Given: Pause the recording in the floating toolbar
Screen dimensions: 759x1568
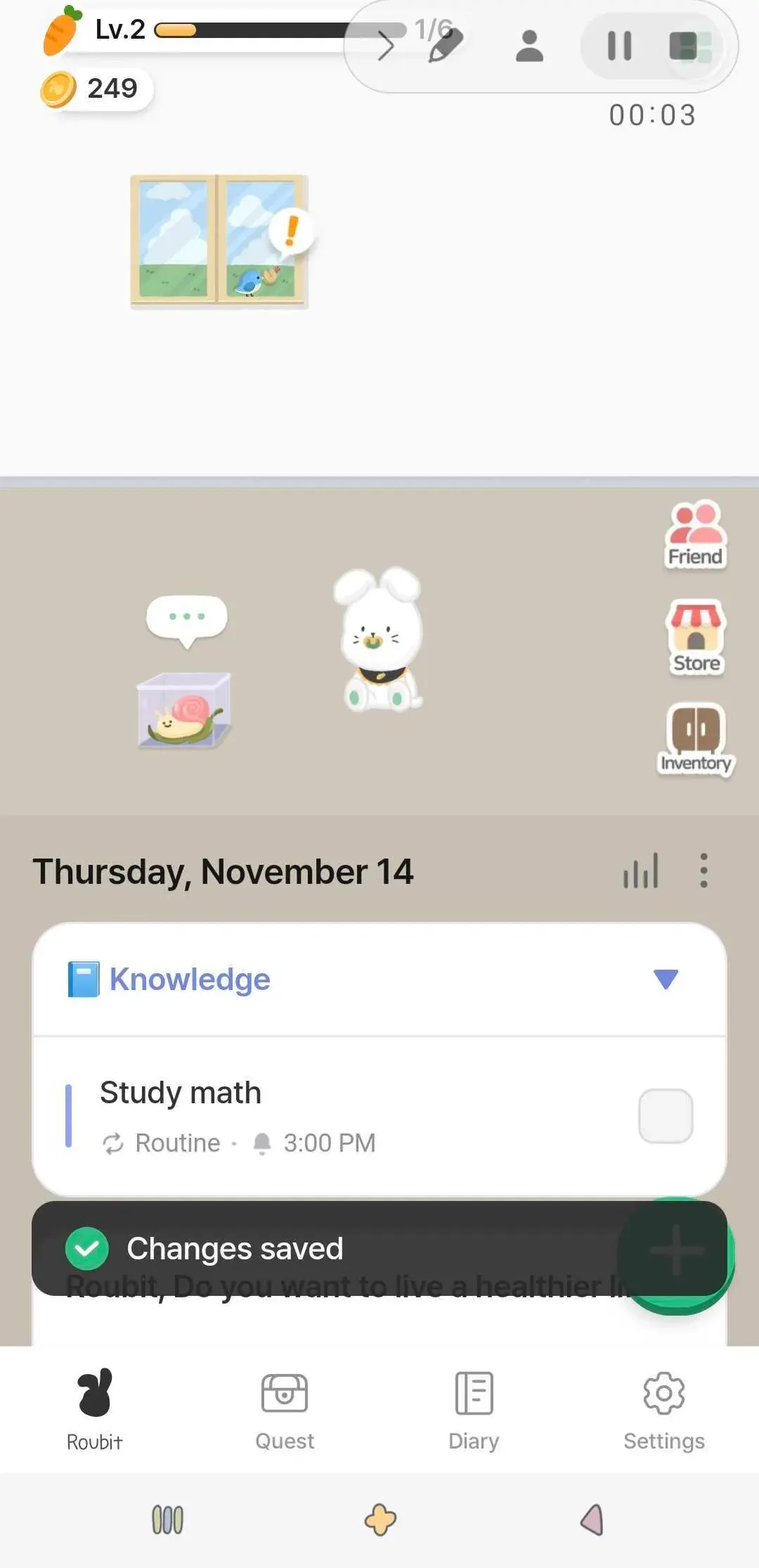Looking at the screenshot, I should (x=619, y=46).
